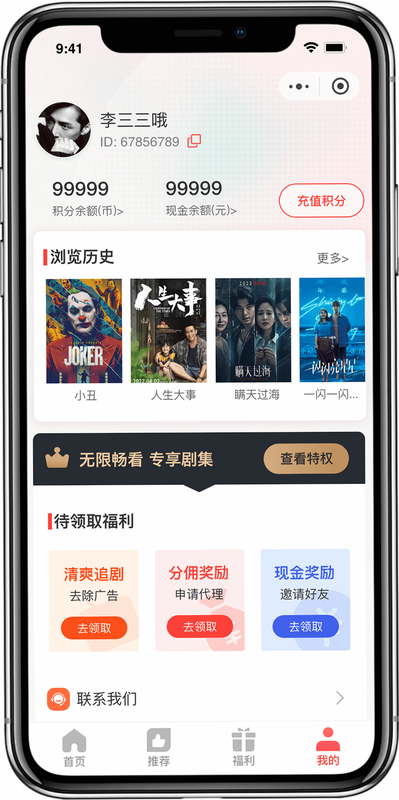
Task: Tap 查看特权 to view privileges
Action: (x=306, y=458)
